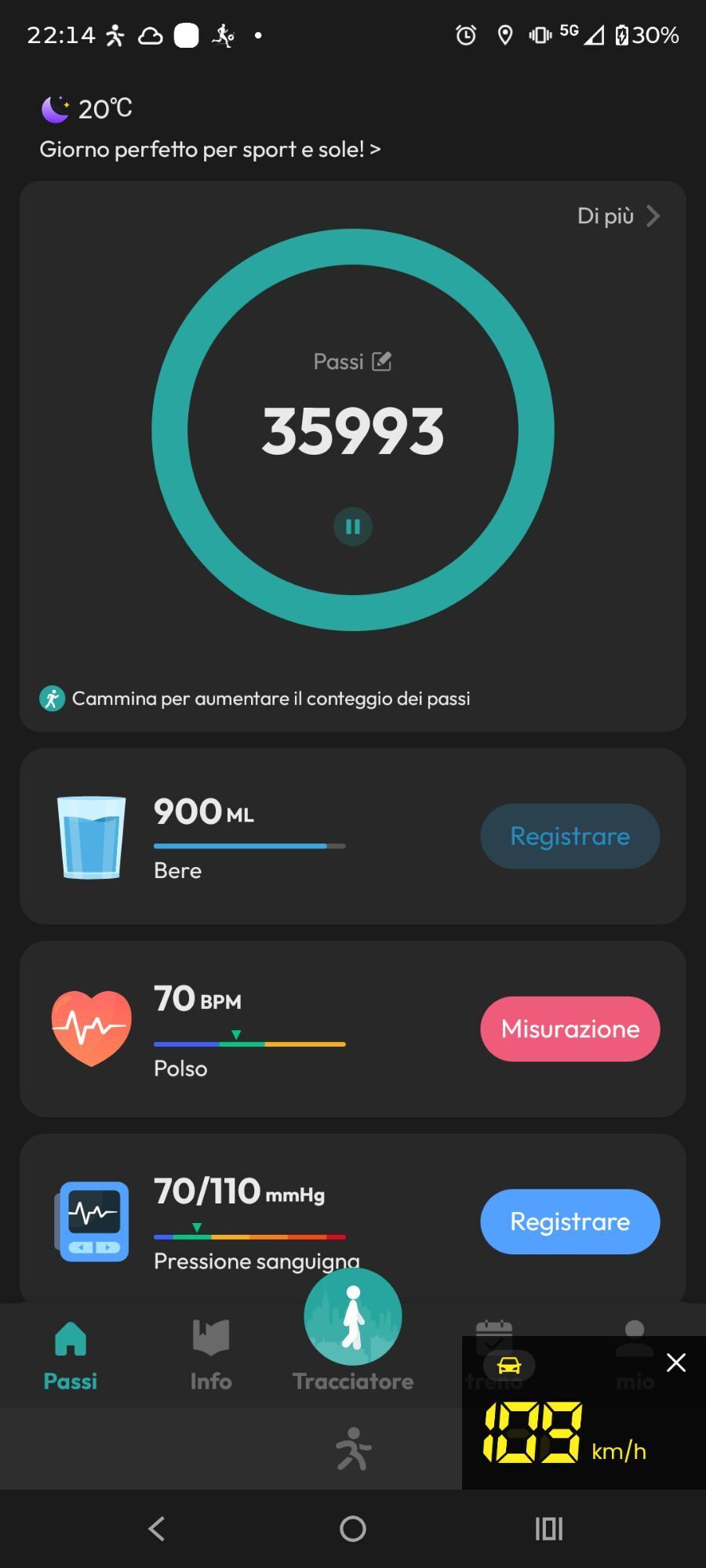
Task: Pause the step counter
Action: click(353, 527)
